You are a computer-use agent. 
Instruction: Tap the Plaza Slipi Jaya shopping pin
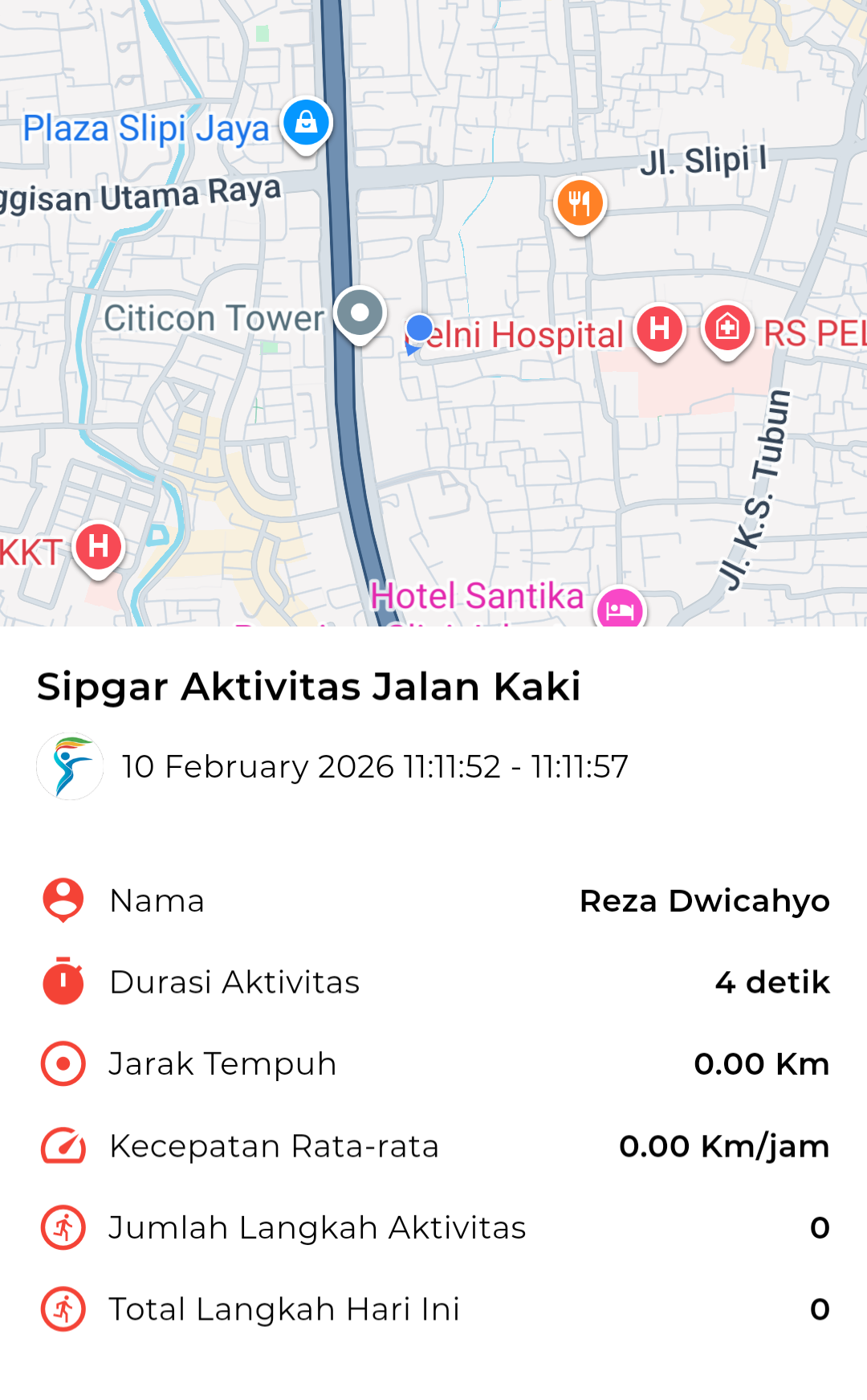pos(306,124)
